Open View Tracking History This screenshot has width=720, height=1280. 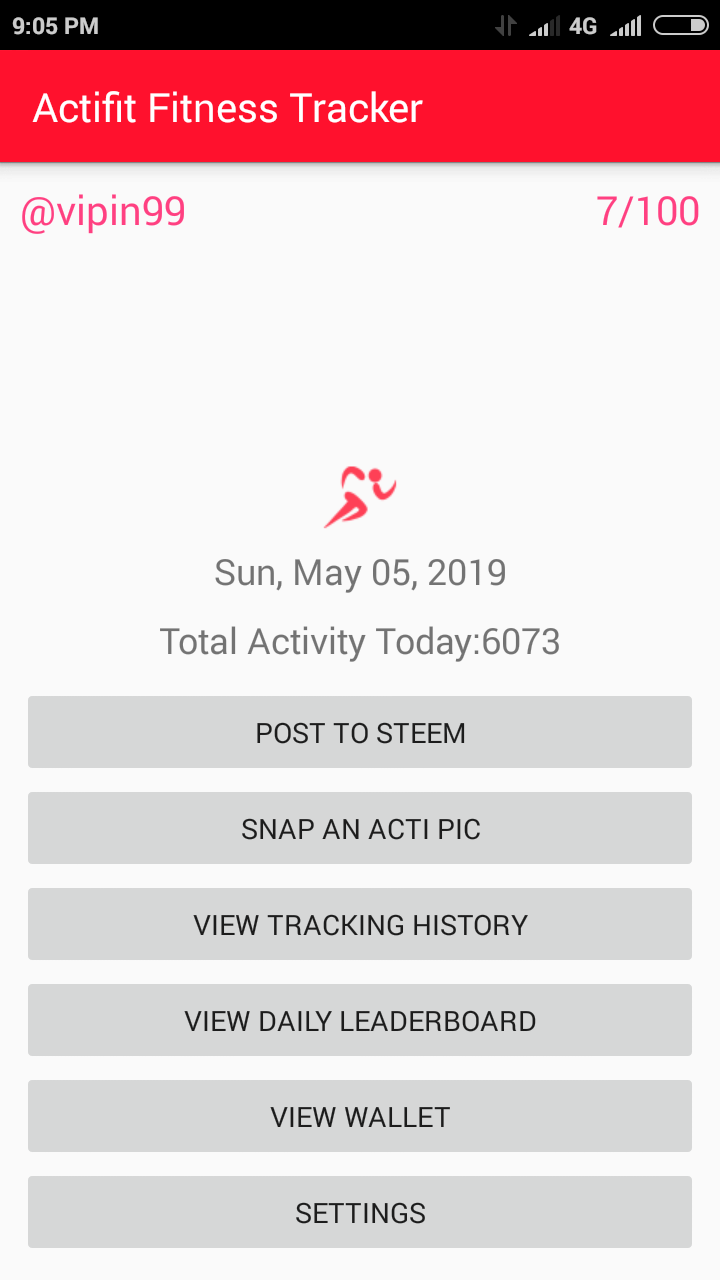tap(360, 924)
